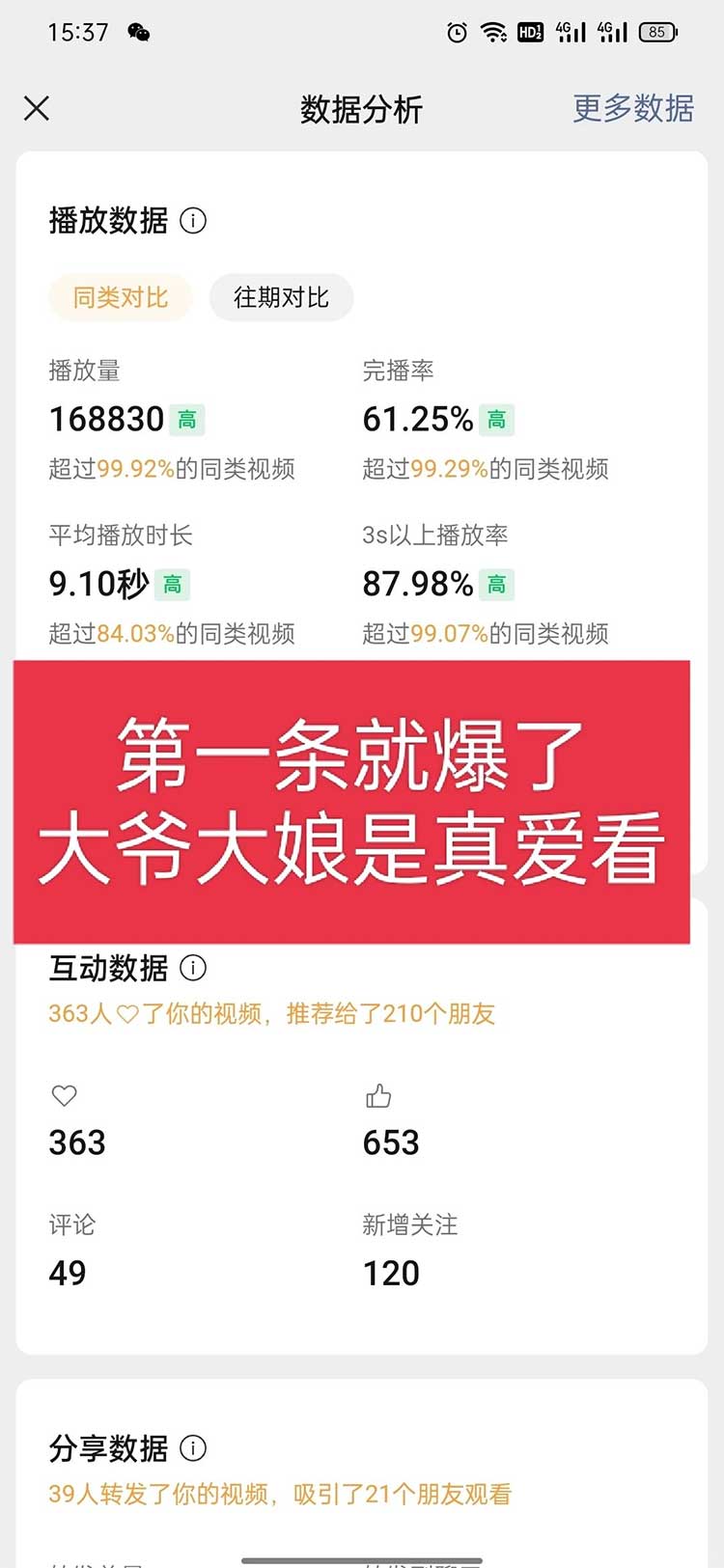Viewport: 724px width, 1568px height.
Task: Tap the info icon next to 播放数据
Action: pos(193,221)
